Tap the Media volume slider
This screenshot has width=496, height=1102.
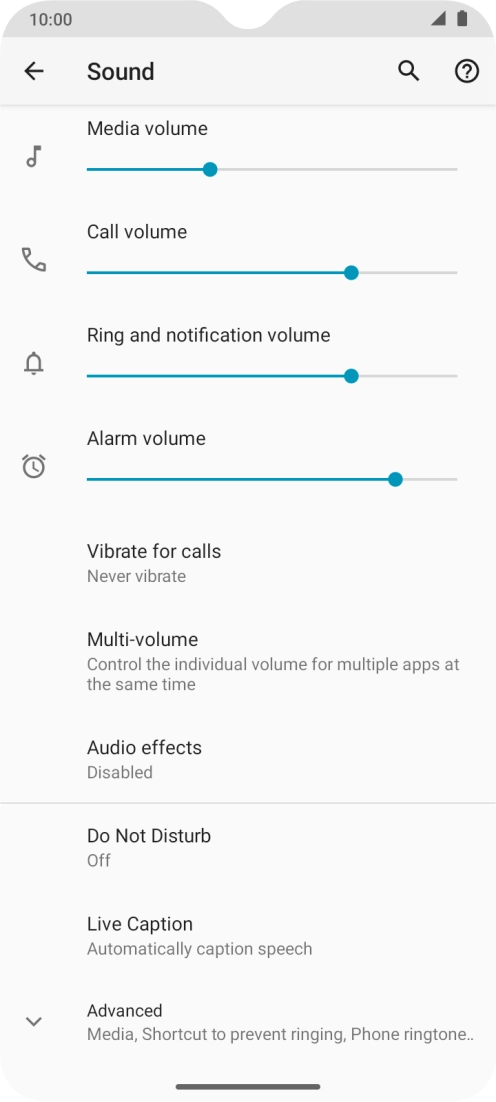tap(272, 169)
